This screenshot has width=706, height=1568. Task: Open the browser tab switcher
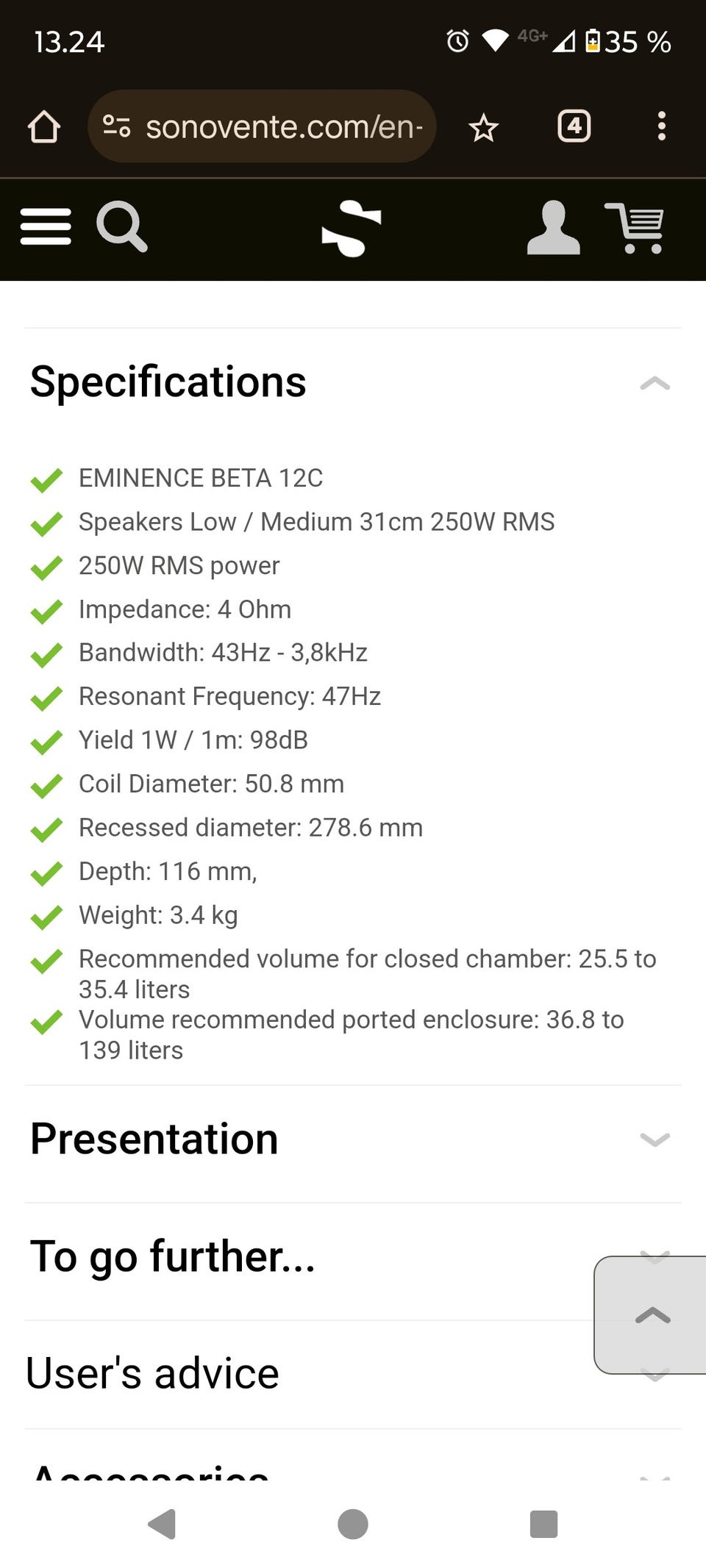coord(574,126)
